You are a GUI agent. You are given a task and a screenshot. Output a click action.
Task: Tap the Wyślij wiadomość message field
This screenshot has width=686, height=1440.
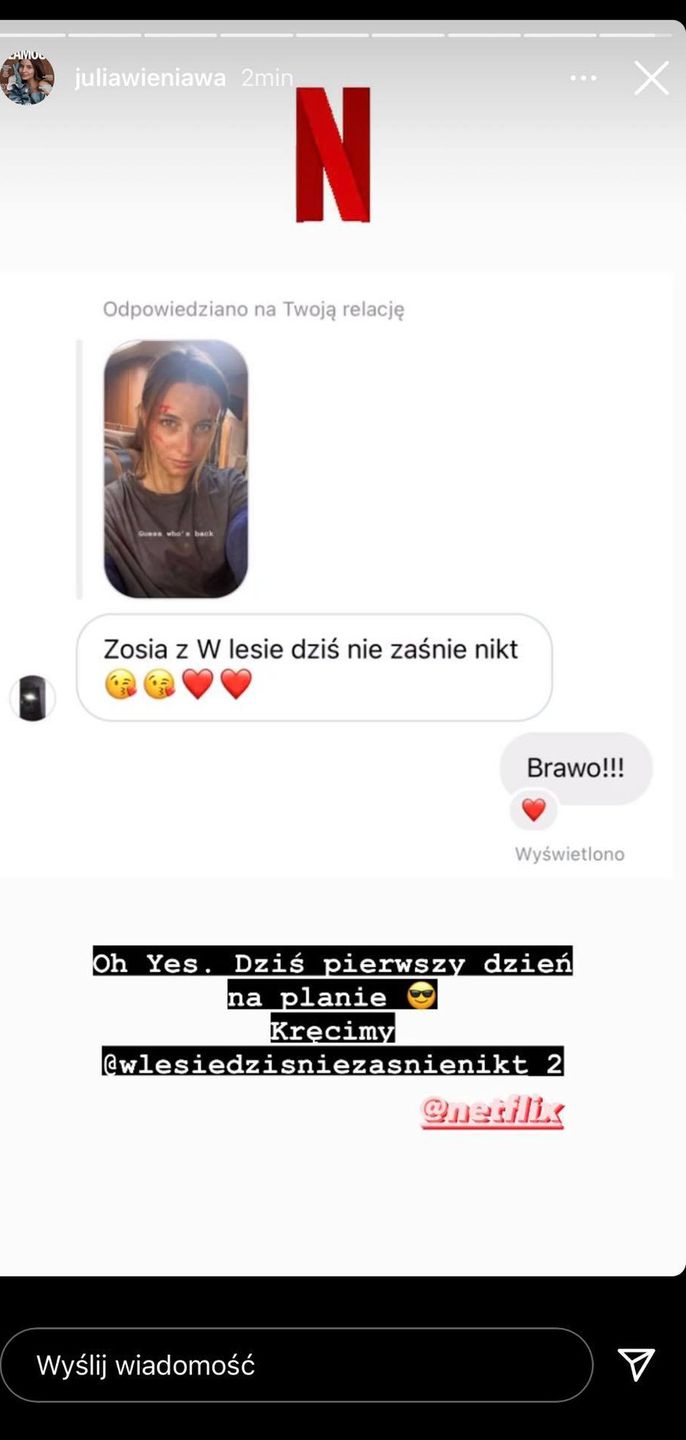pos(296,1365)
